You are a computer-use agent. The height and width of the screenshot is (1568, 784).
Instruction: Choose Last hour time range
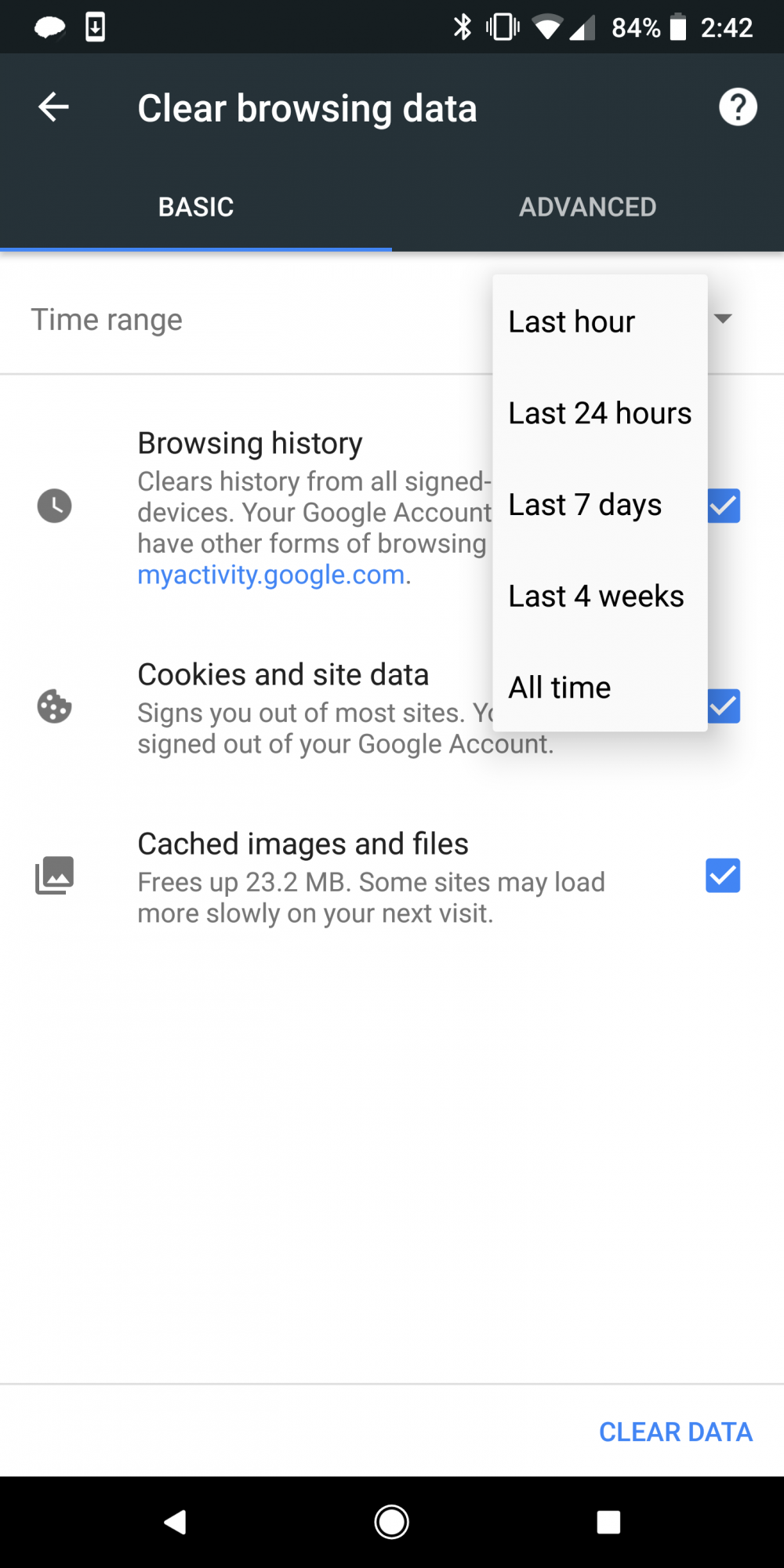tap(572, 321)
